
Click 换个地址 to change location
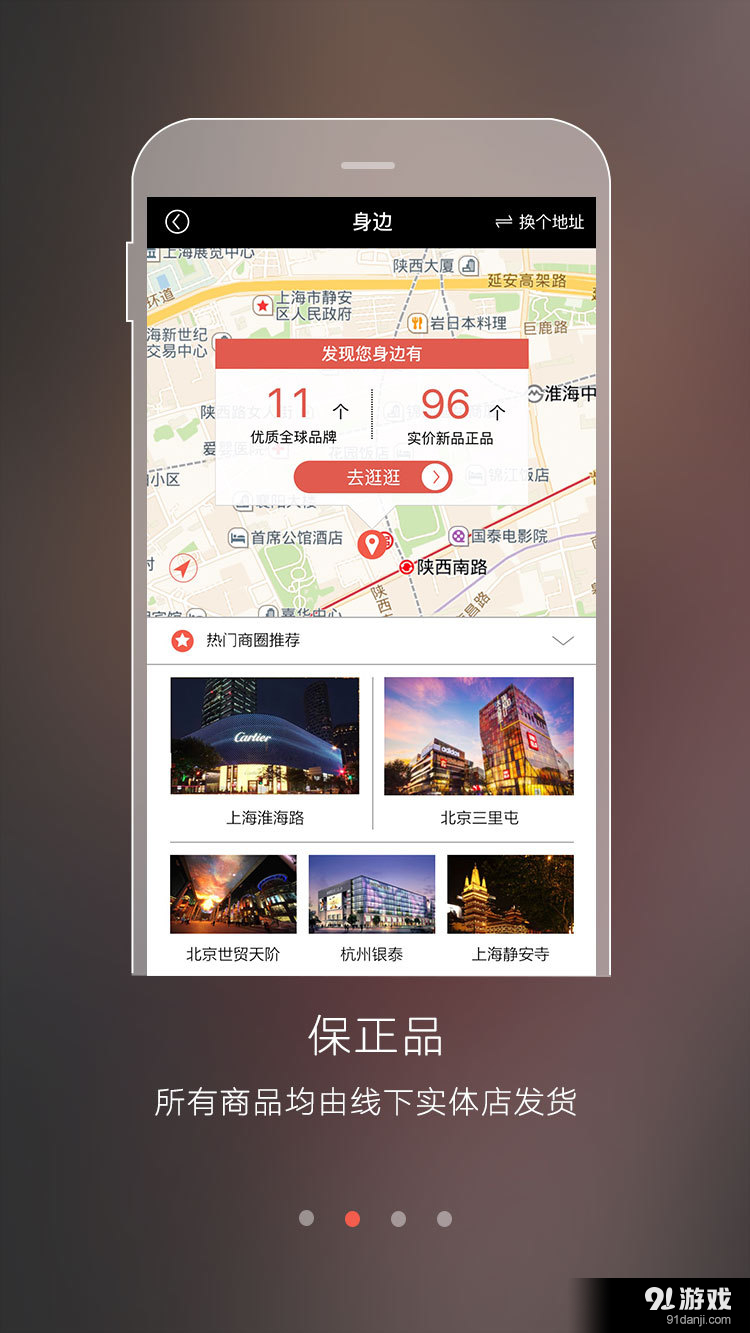pos(552,220)
